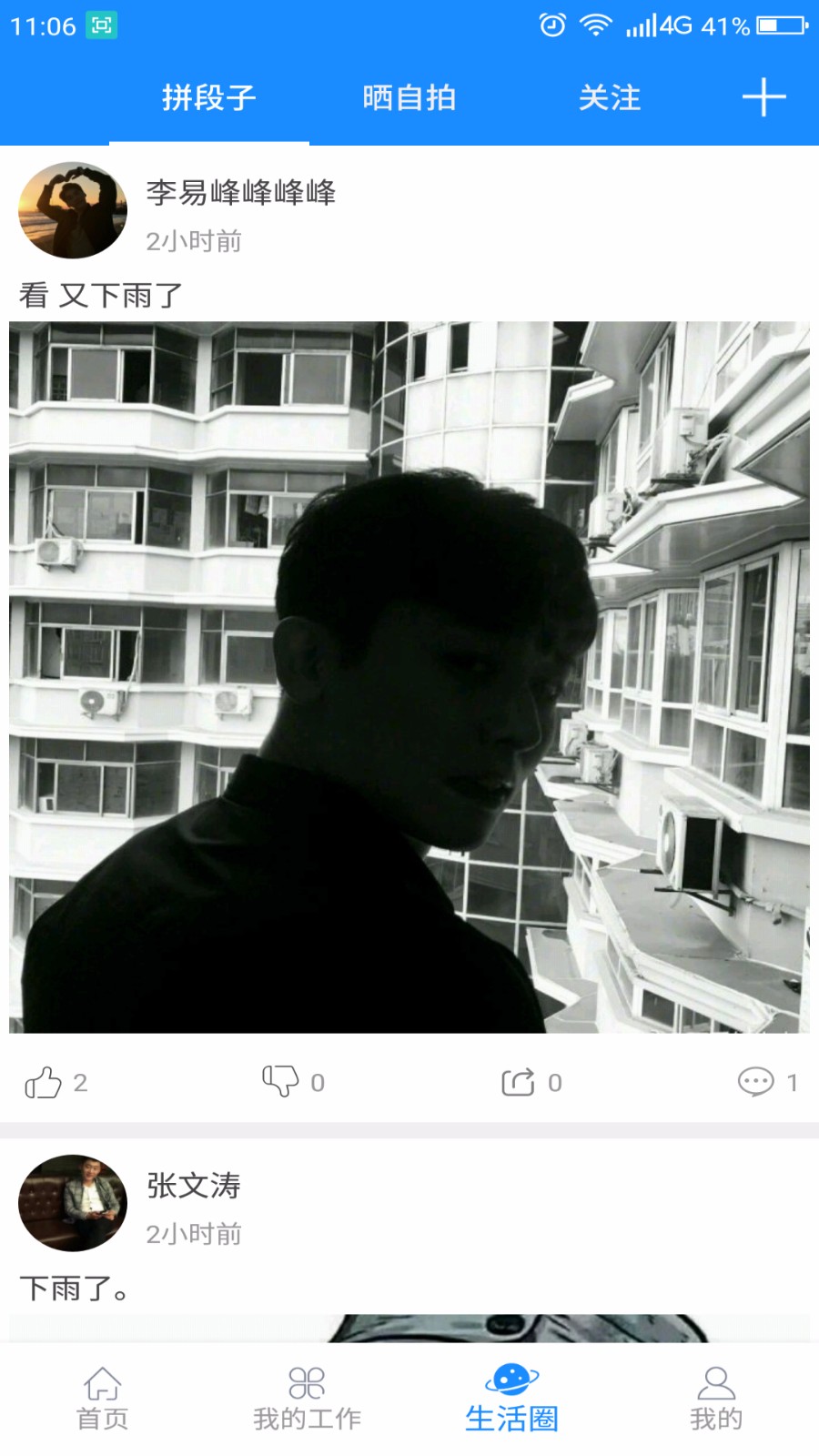Image resolution: width=819 pixels, height=1456 pixels.
Task: Open the 我的工作 tab
Action: [307, 1399]
